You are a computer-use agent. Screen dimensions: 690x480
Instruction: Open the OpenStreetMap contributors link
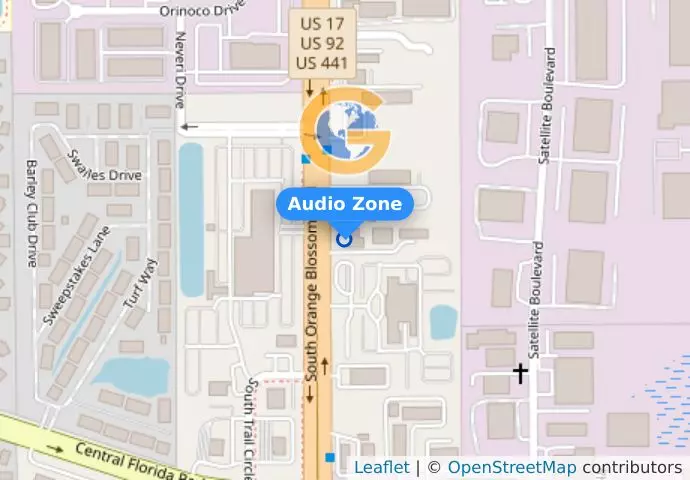coord(511,468)
